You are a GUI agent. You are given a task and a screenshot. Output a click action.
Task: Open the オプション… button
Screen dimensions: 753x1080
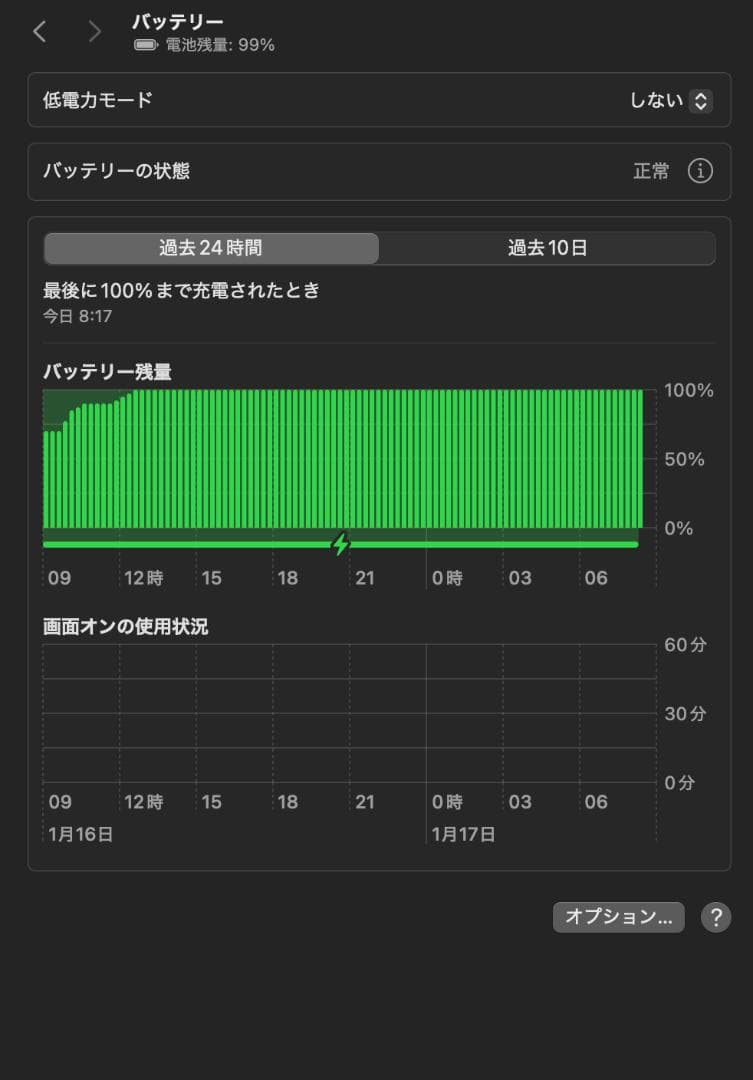click(618, 917)
